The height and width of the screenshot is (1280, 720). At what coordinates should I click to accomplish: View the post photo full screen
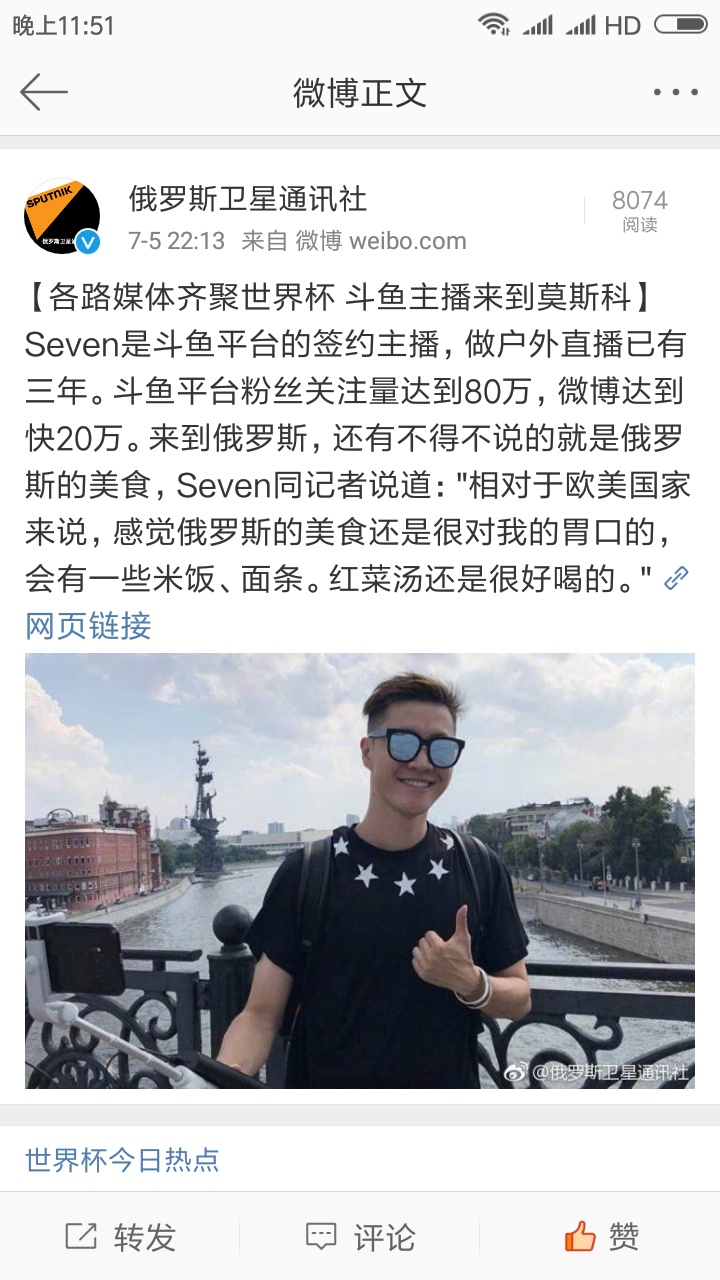click(x=360, y=870)
